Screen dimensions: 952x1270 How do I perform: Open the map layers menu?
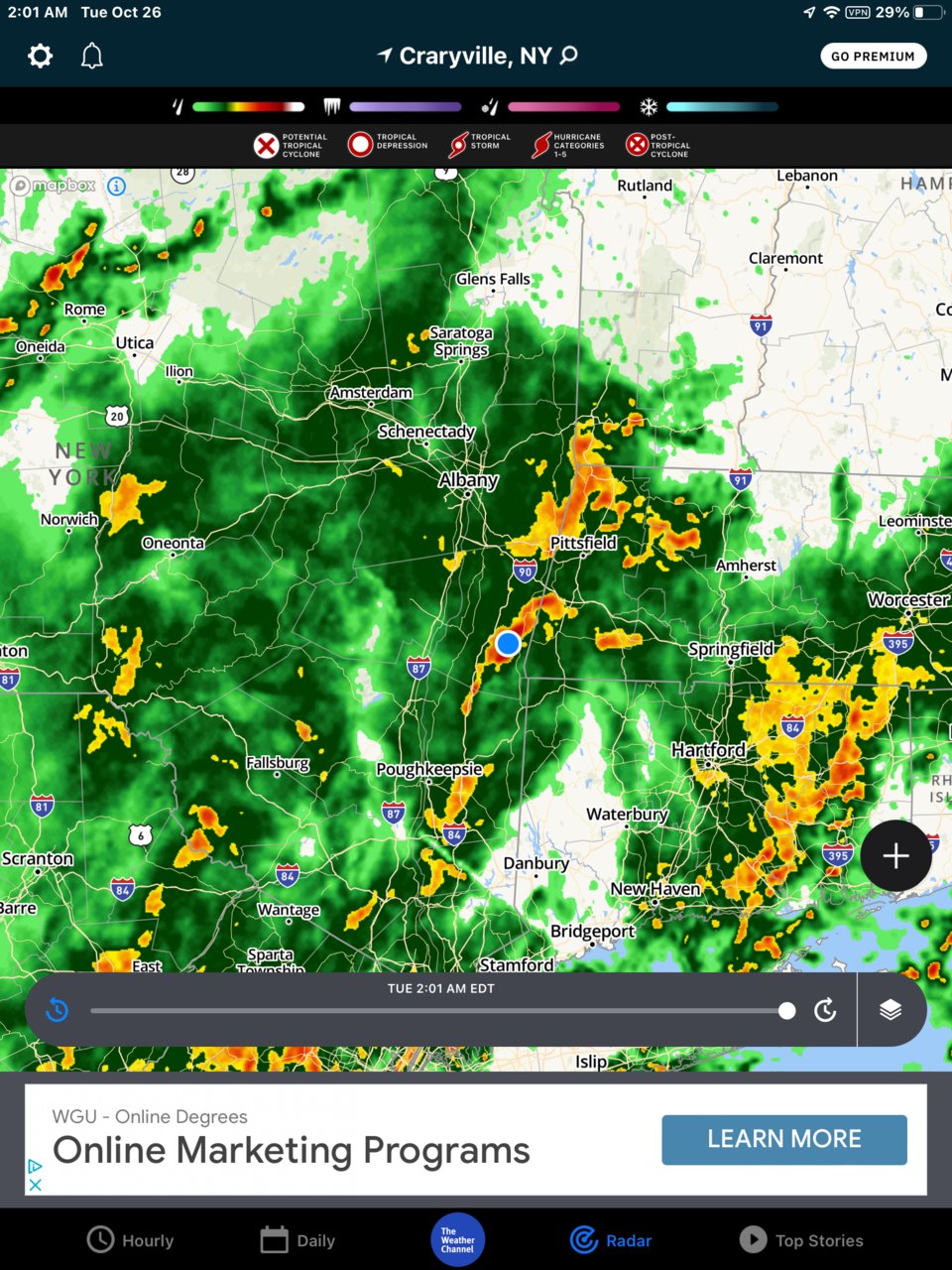(x=890, y=1010)
